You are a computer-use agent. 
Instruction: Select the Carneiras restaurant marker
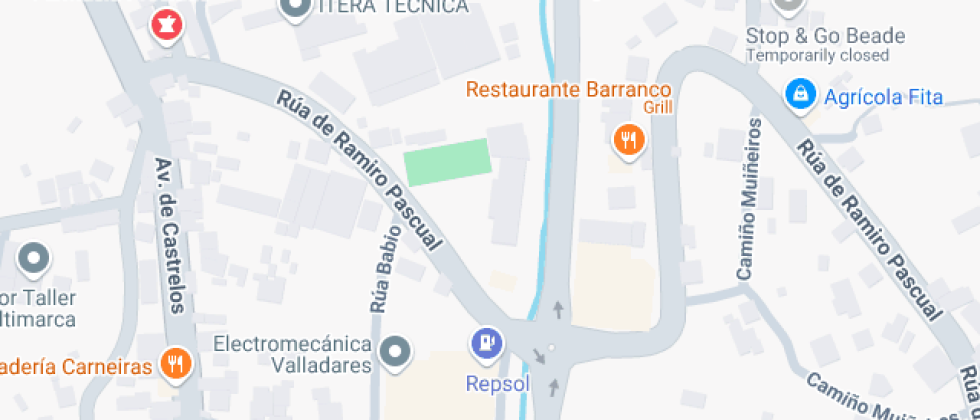(176, 363)
